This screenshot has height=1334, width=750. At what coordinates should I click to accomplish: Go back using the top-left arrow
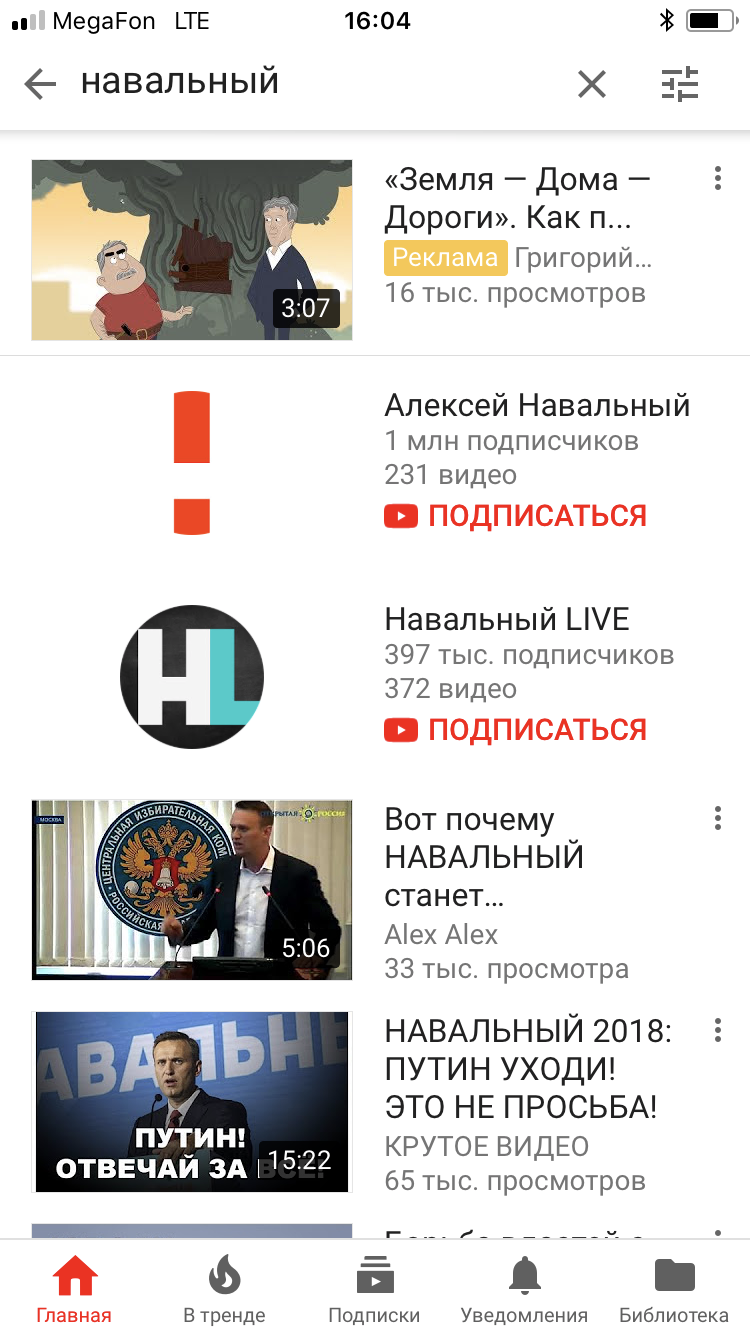(40, 85)
